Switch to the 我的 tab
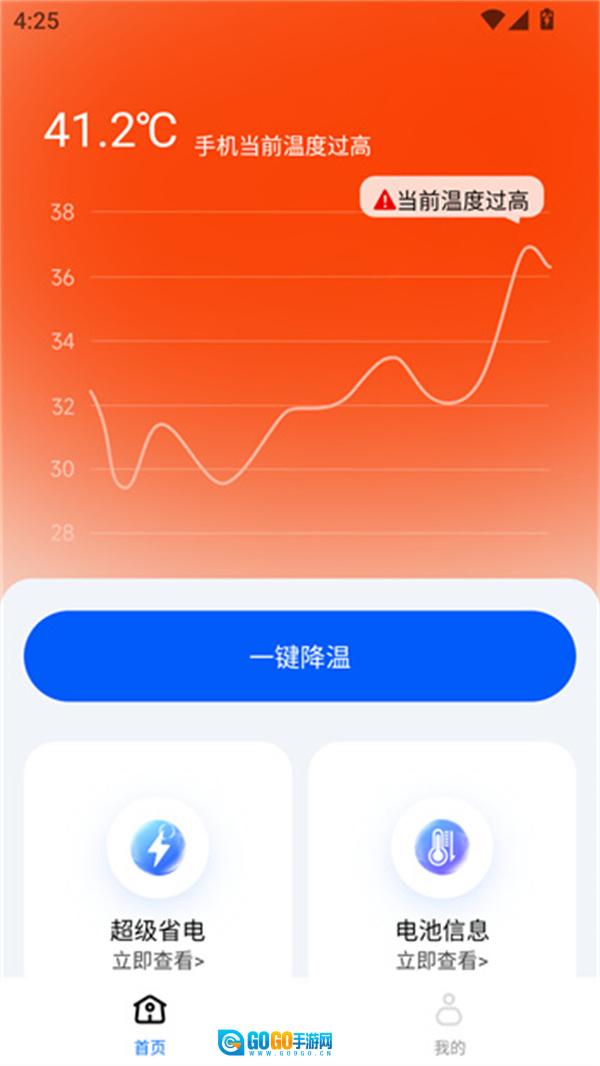This screenshot has height=1066, width=600. click(x=448, y=1024)
